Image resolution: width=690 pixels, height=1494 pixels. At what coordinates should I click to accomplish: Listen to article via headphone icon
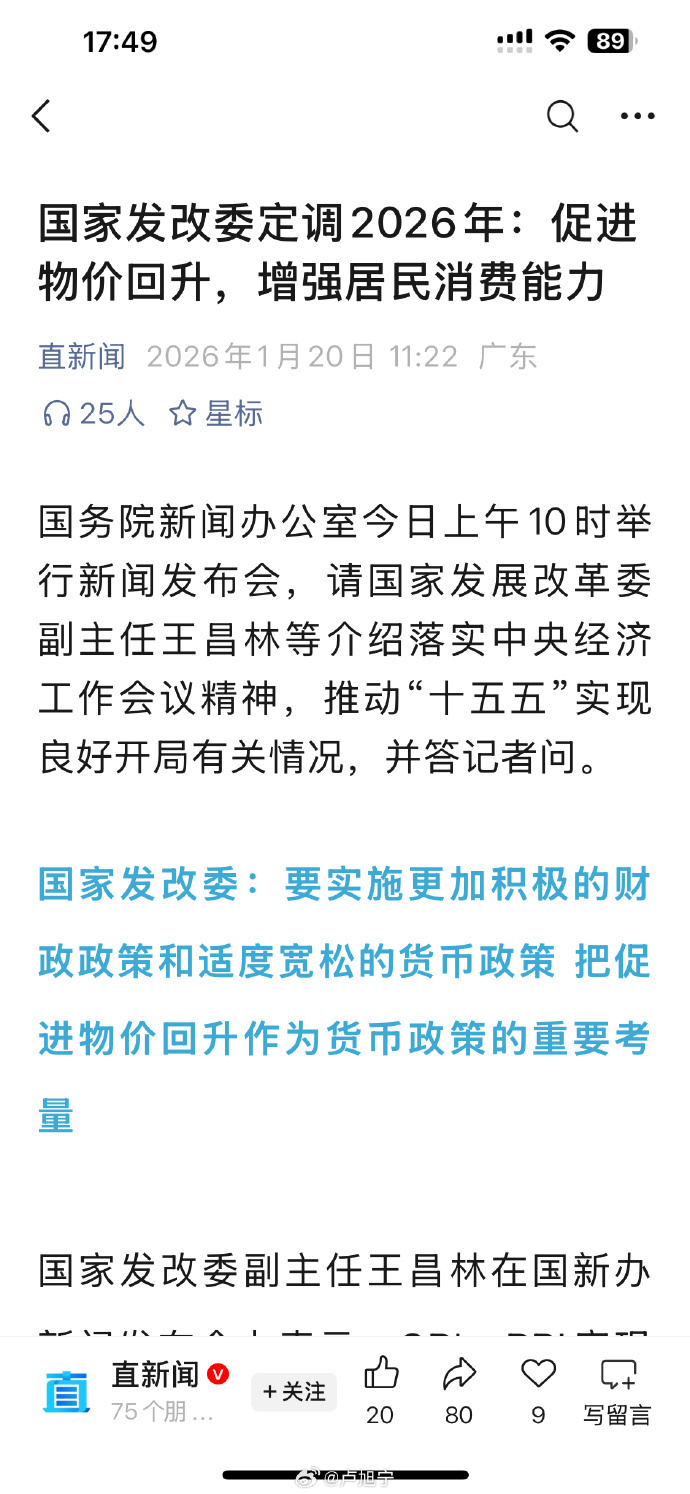coord(58,413)
